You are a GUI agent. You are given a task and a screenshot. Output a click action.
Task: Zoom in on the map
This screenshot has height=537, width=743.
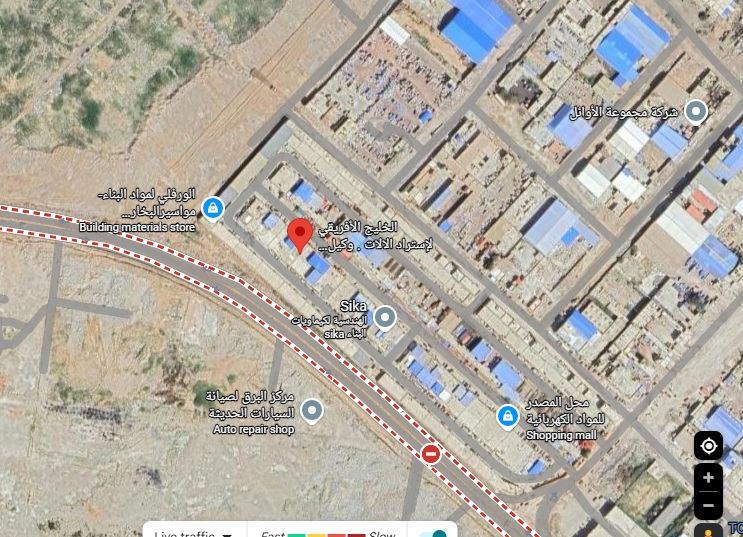708,478
